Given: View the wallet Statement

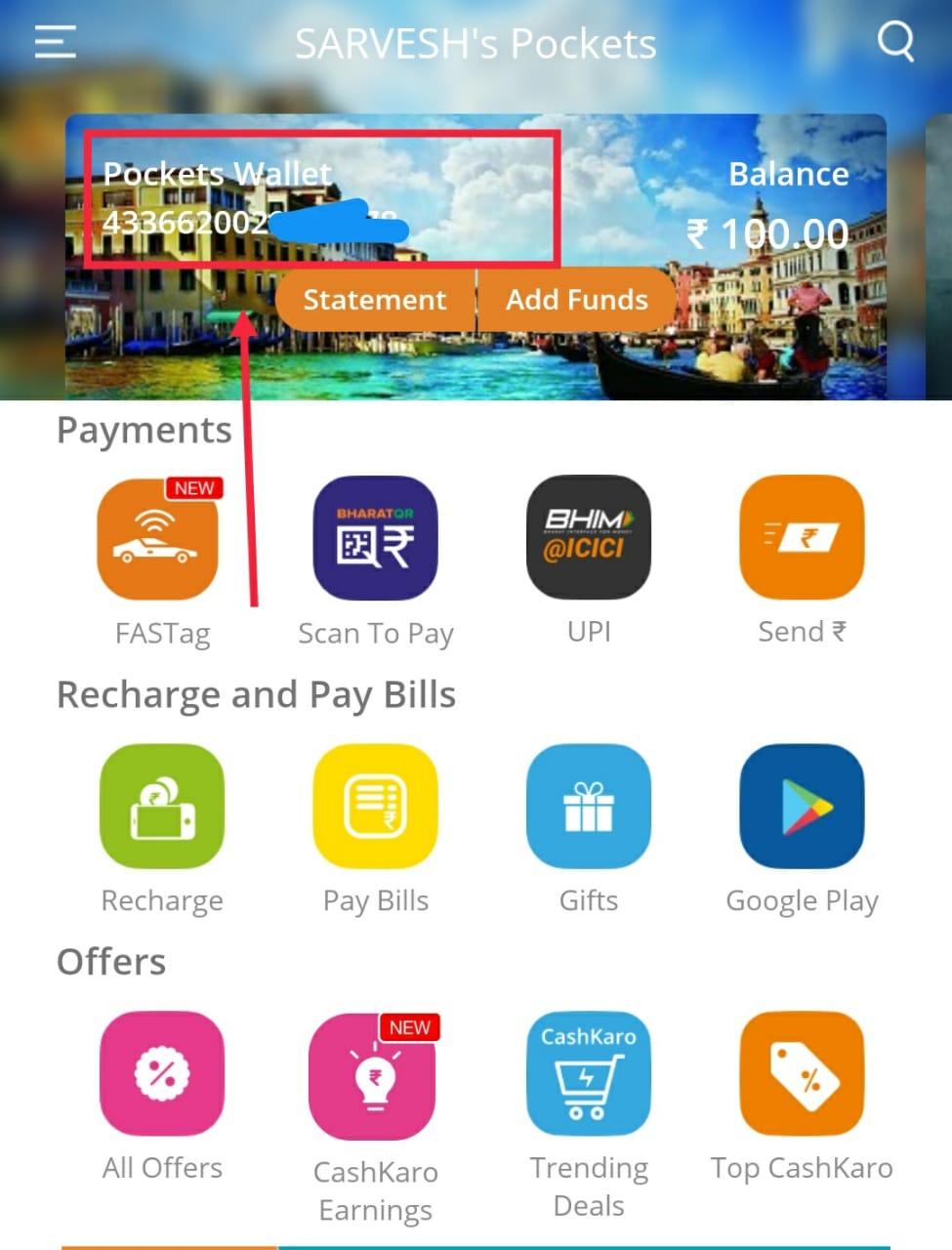Looking at the screenshot, I should point(375,300).
